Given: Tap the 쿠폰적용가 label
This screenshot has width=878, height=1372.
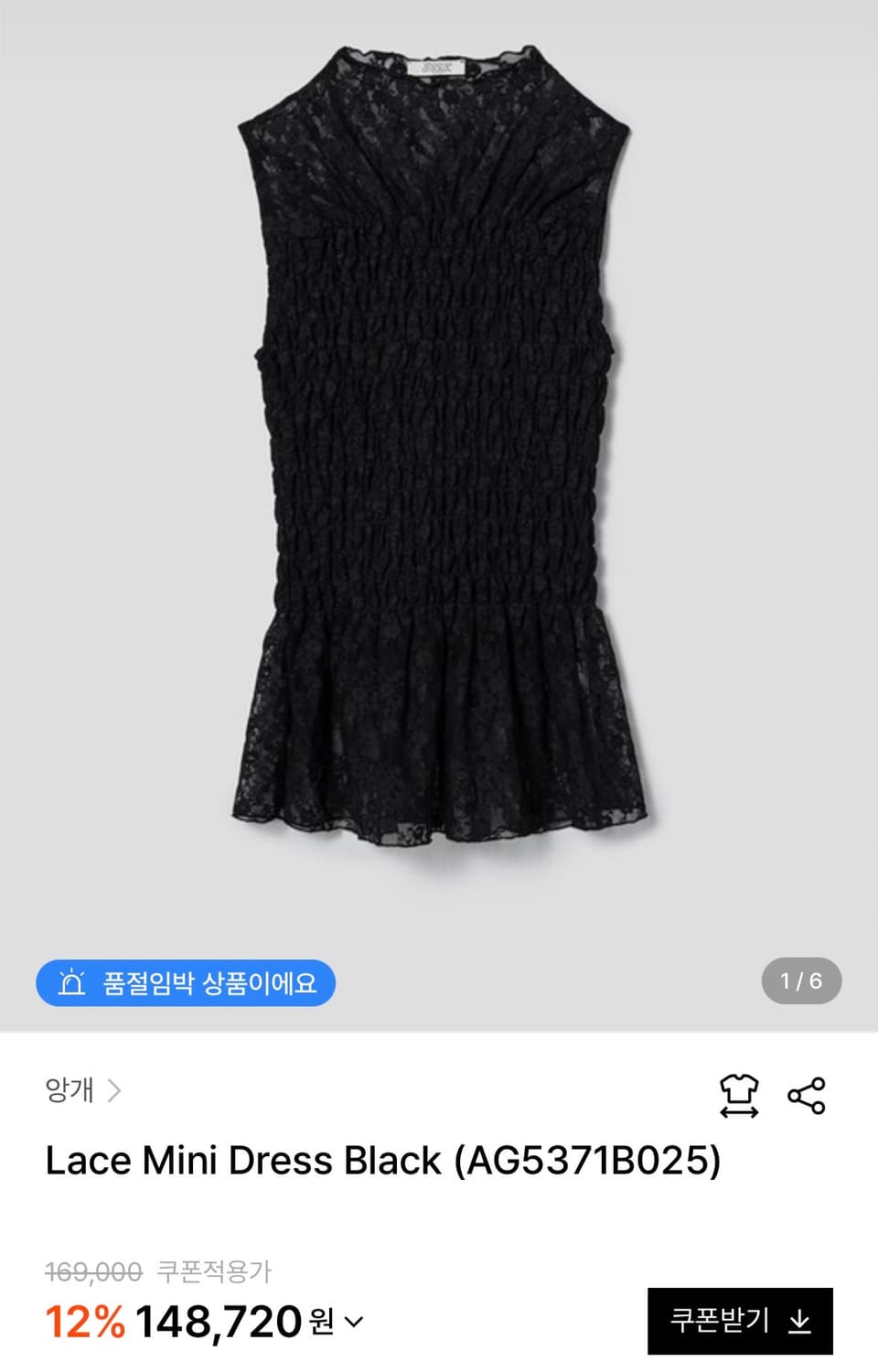Looking at the screenshot, I should (215, 1269).
